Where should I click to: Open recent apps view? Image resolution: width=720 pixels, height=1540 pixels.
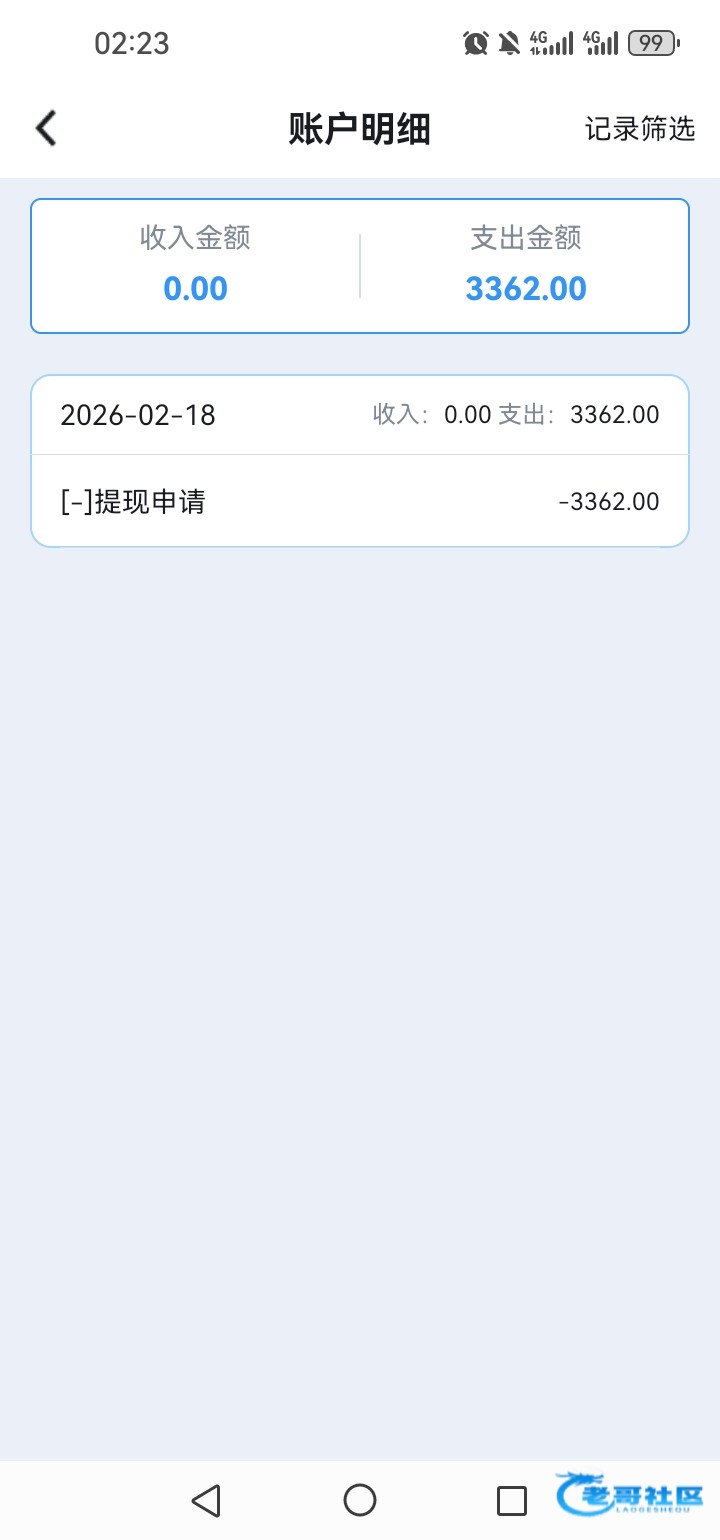tap(512, 1500)
